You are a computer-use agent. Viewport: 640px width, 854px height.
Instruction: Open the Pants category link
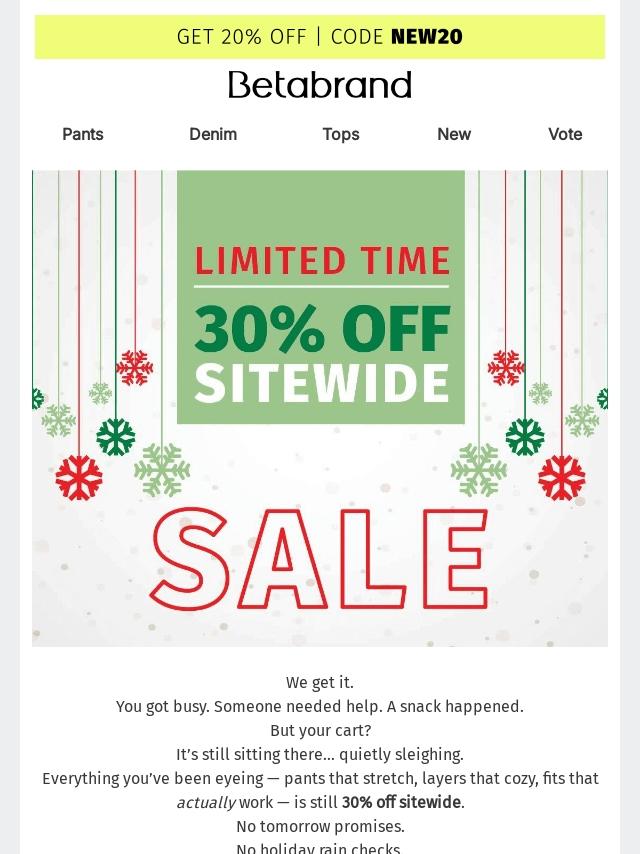83,134
